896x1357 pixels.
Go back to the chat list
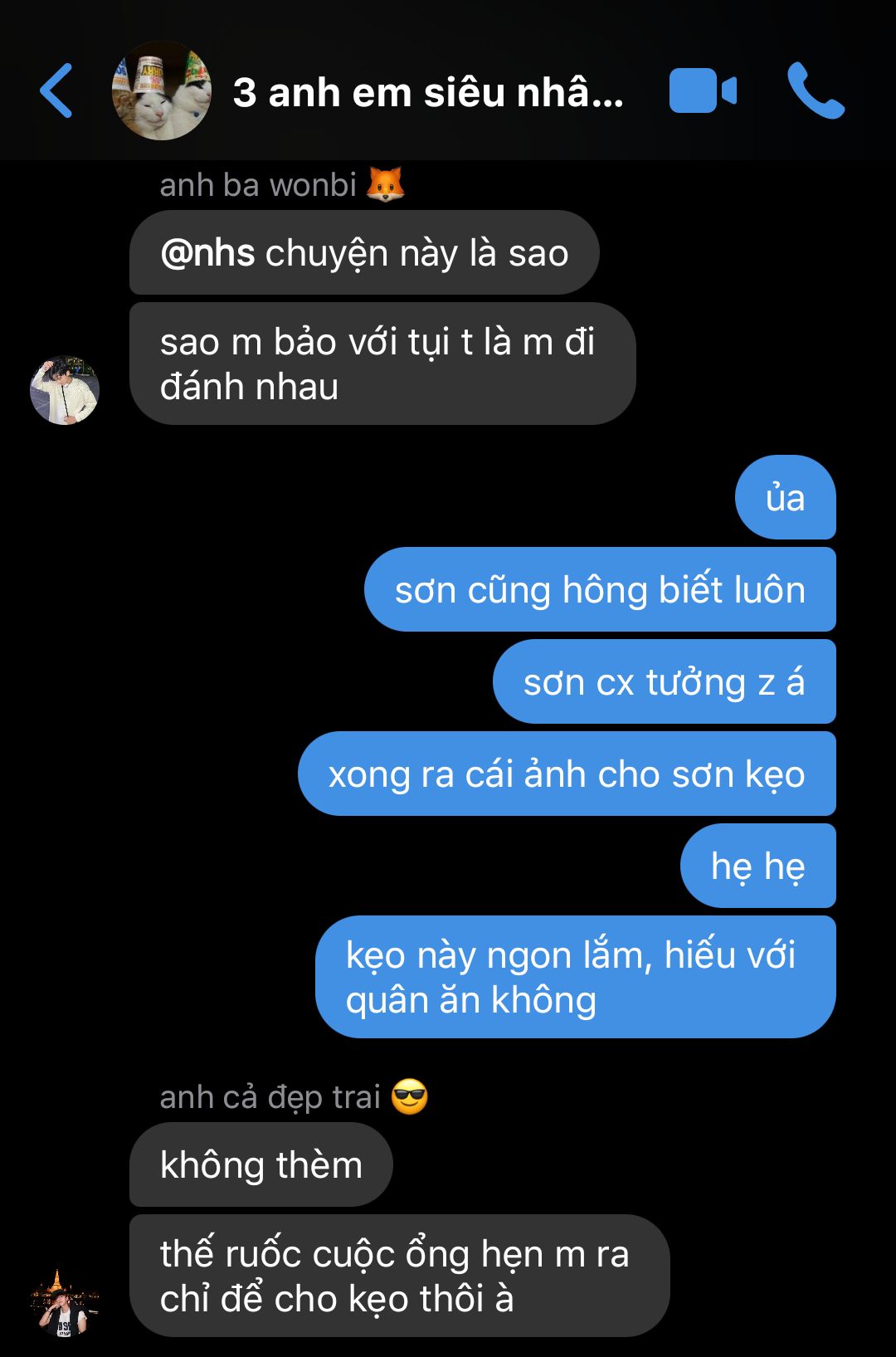(56, 90)
